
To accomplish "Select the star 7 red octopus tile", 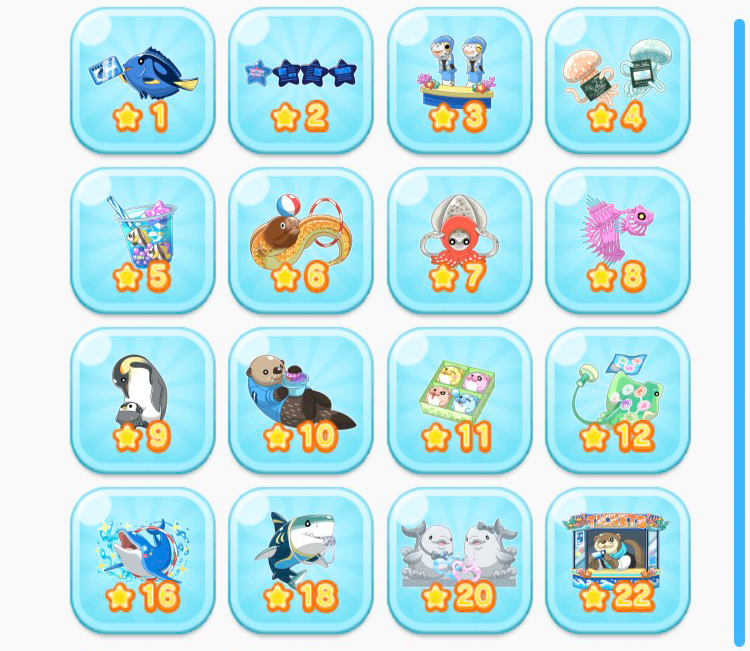I will 460,241.
